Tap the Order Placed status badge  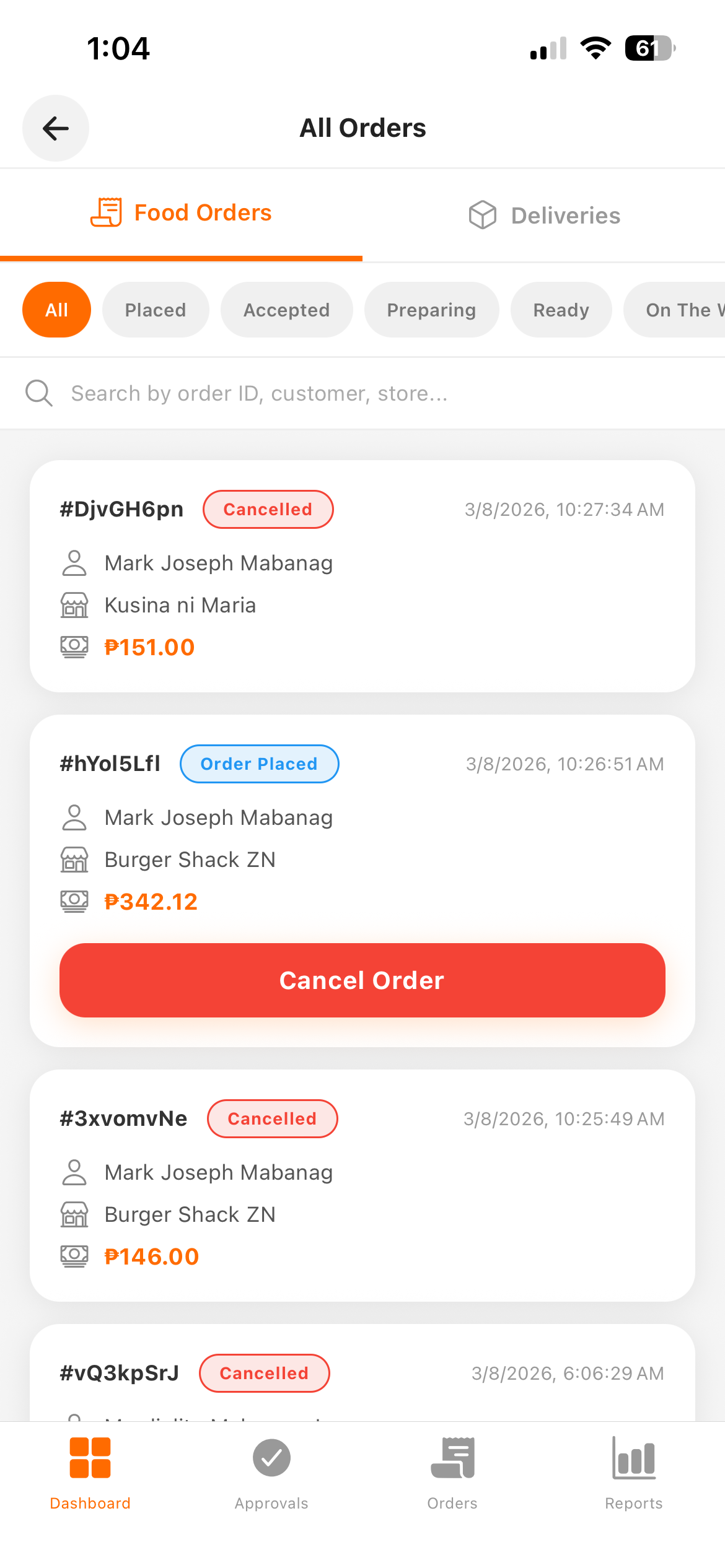pyautogui.click(x=259, y=764)
